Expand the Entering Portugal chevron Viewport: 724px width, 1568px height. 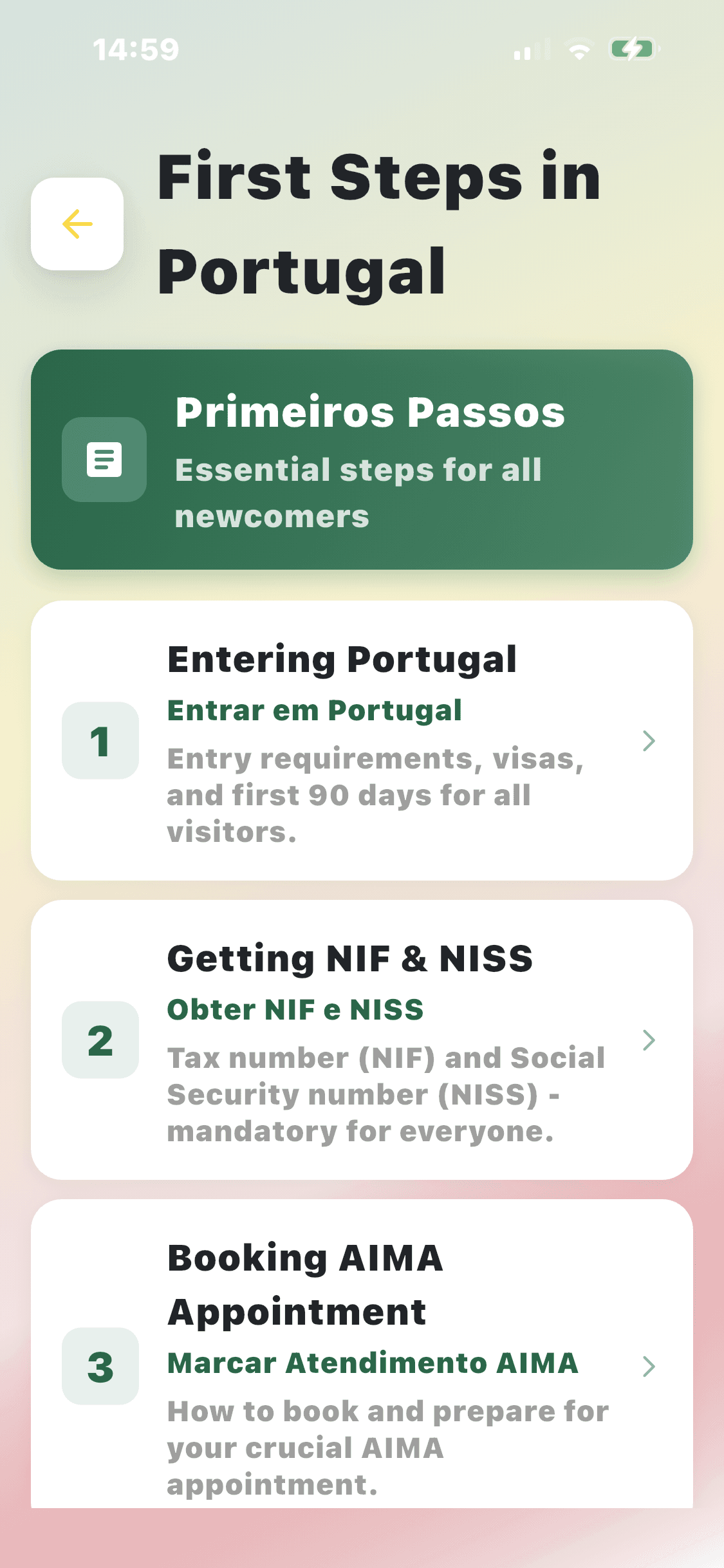[649, 742]
